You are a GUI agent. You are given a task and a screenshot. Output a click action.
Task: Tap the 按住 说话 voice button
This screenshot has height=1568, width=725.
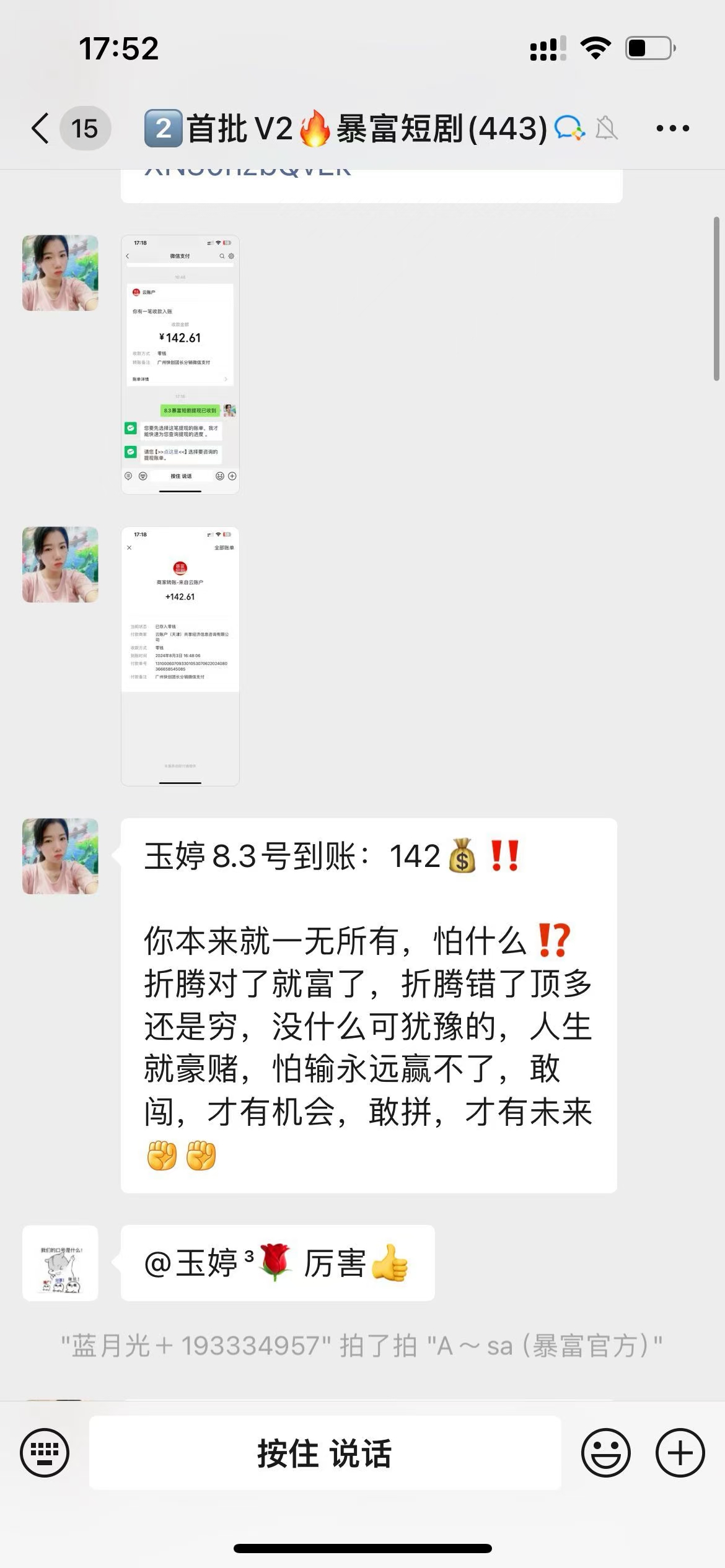tap(325, 1452)
